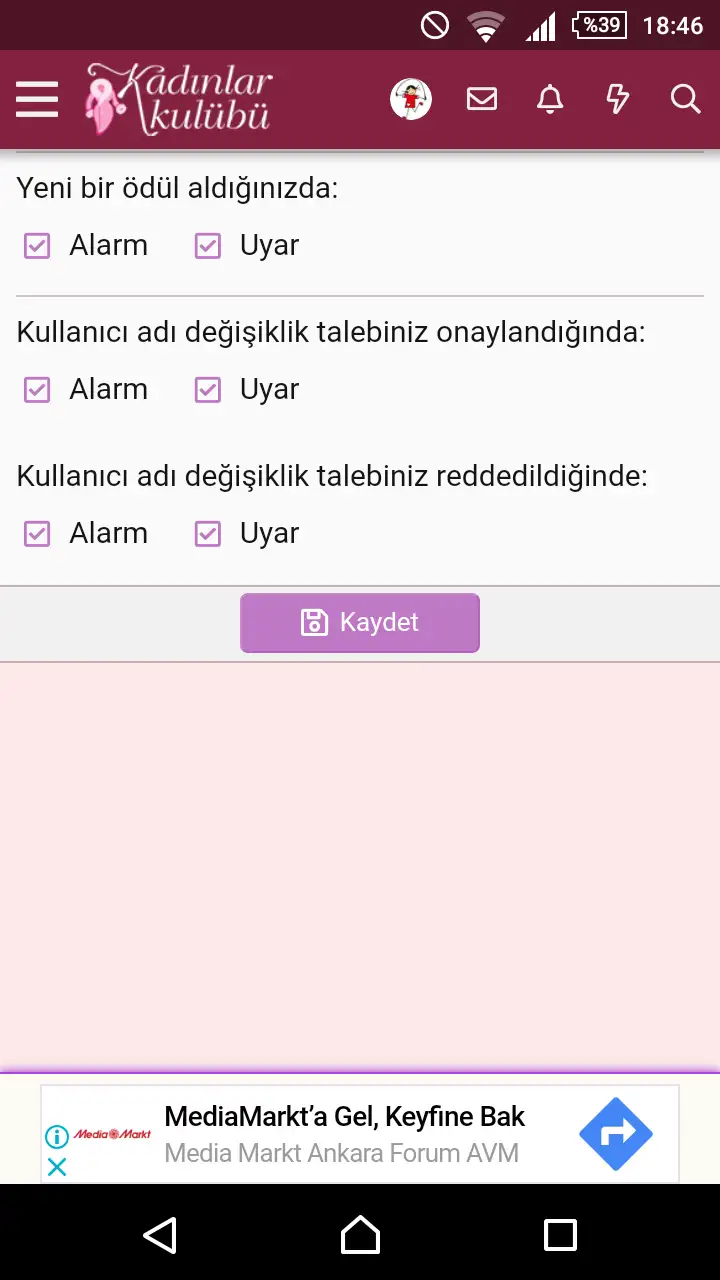Save the preferences with Kaydet
720x1280 pixels.
[360, 623]
